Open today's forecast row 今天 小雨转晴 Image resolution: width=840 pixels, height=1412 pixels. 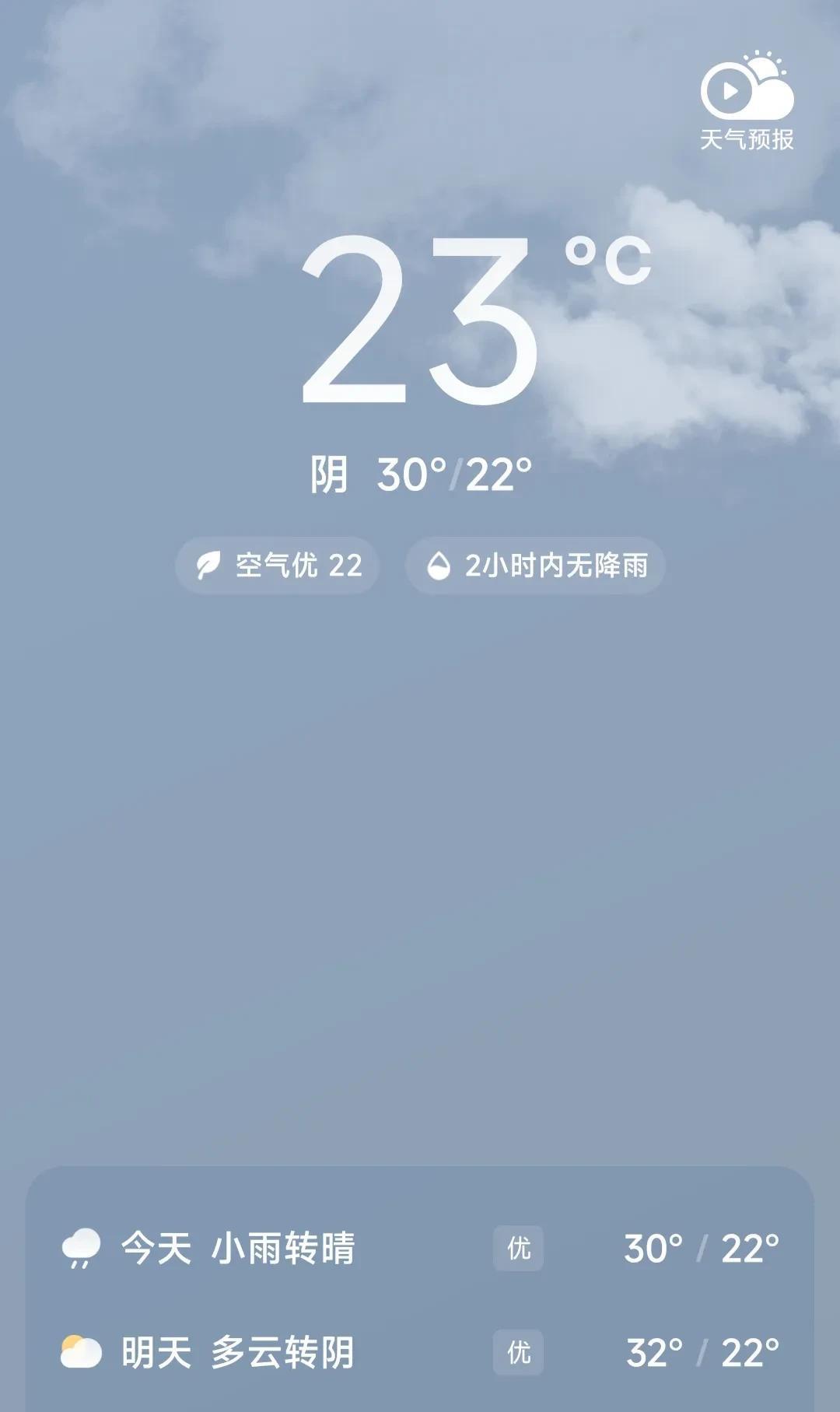(420, 1249)
